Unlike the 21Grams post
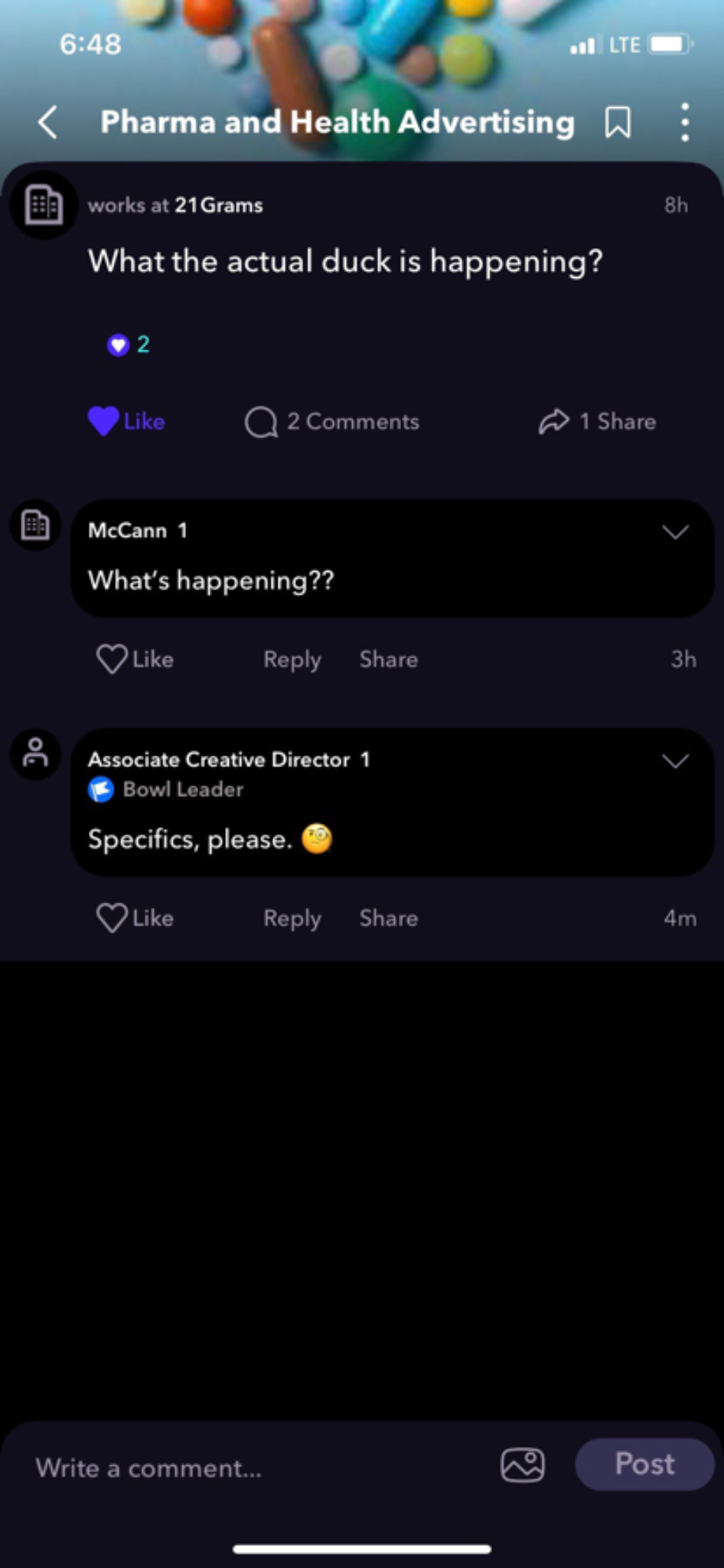This screenshot has height=1568, width=724. pos(127,421)
